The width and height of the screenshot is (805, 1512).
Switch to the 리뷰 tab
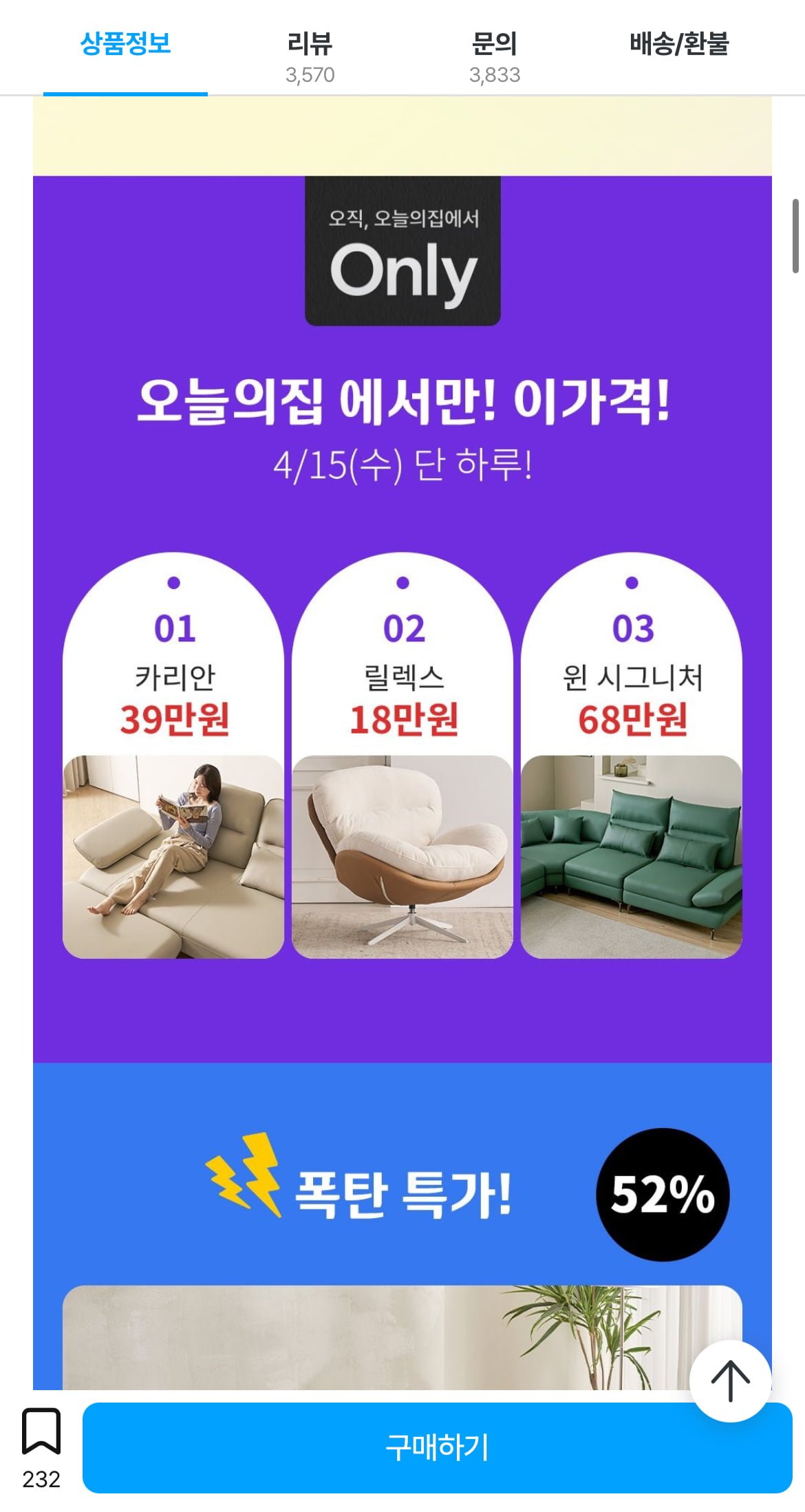[x=310, y=55]
